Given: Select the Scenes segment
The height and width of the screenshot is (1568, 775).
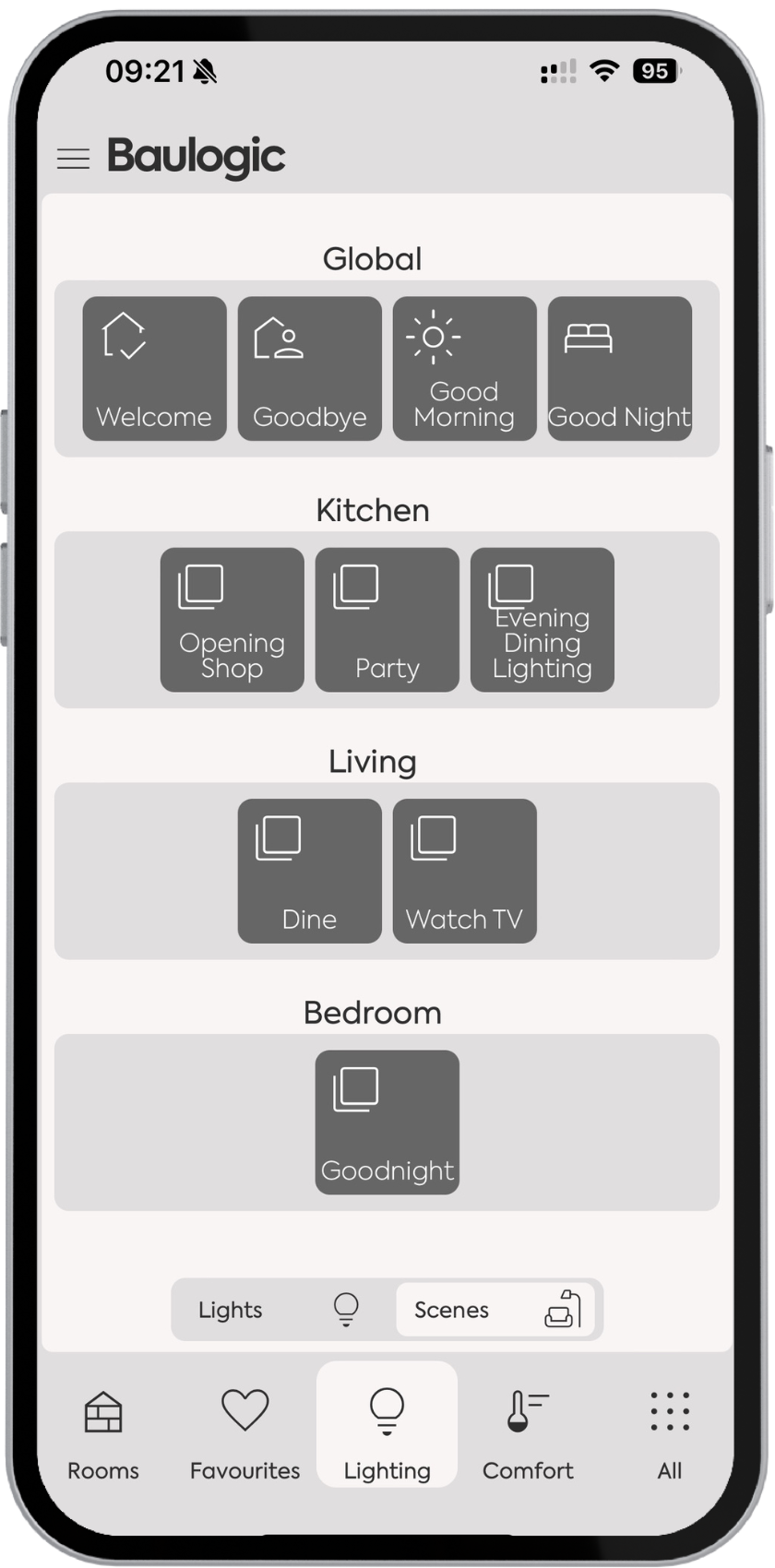Looking at the screenshot, I should tap(495, 1310).
